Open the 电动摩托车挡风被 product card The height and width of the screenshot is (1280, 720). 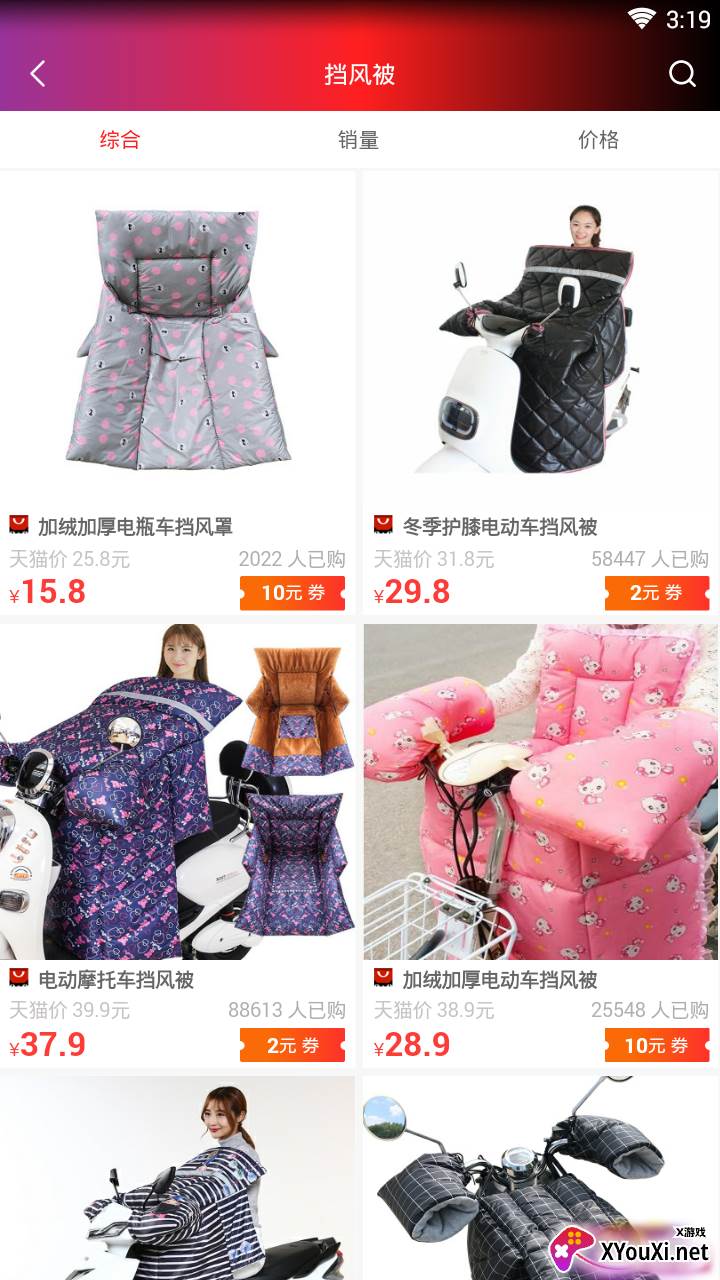click(x=178, y=846)
